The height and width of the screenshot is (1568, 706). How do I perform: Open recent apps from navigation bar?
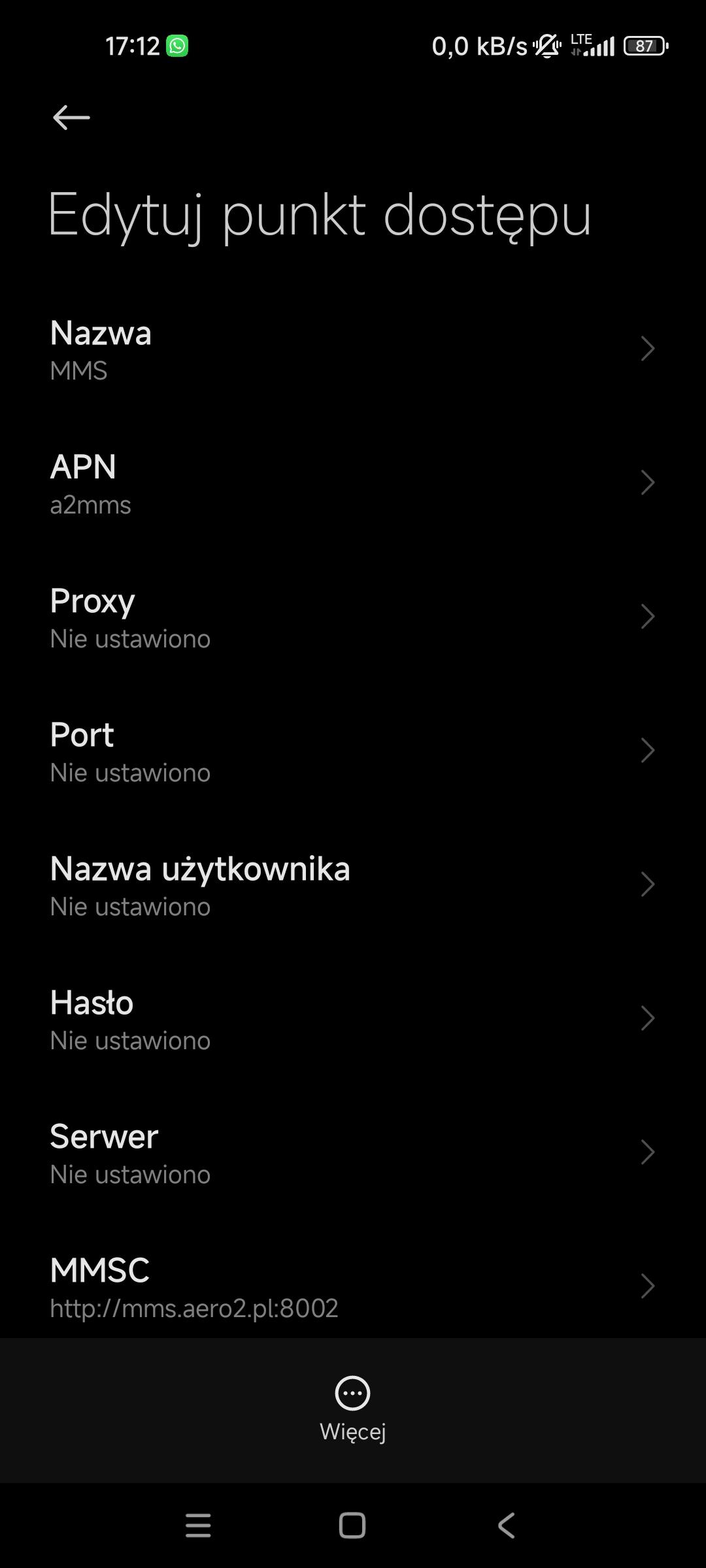pyautogui.click(x=198, y=1526)
